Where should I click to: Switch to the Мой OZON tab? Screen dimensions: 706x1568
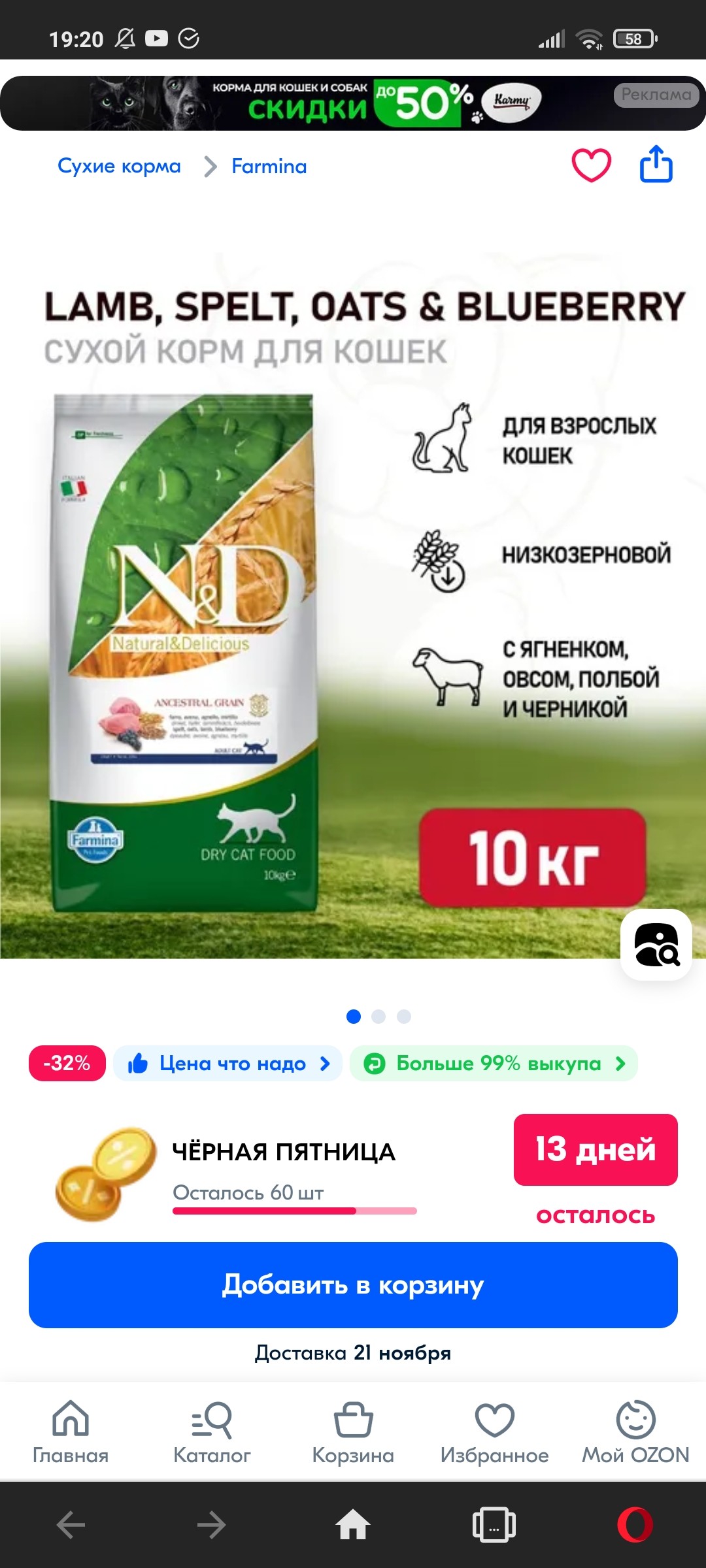tap(635, 1431)
